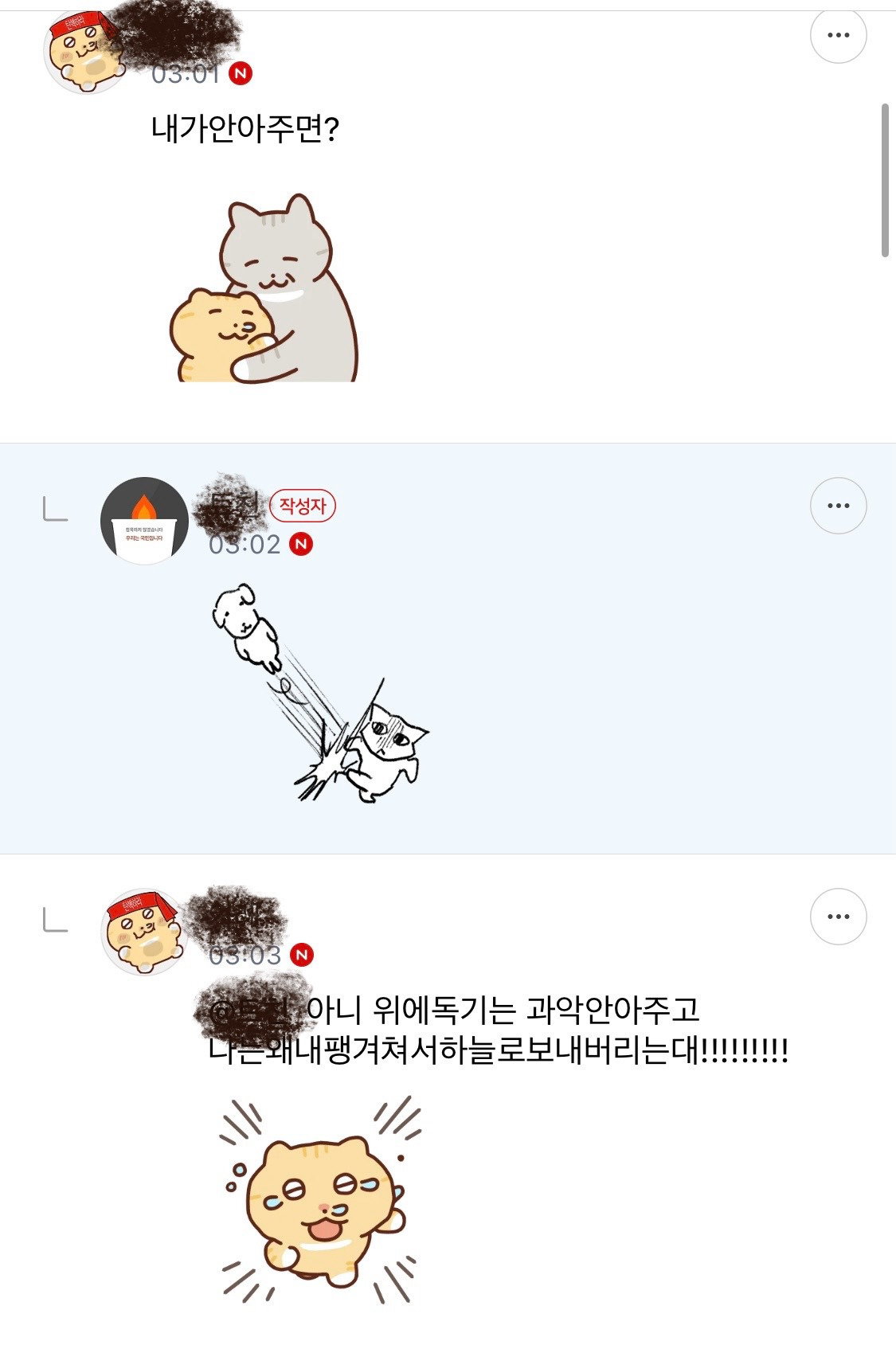The height and width of the screenshot is (1345, 896).
Task: Click the red 작성자 author badge
Action: tap(301, 505)
